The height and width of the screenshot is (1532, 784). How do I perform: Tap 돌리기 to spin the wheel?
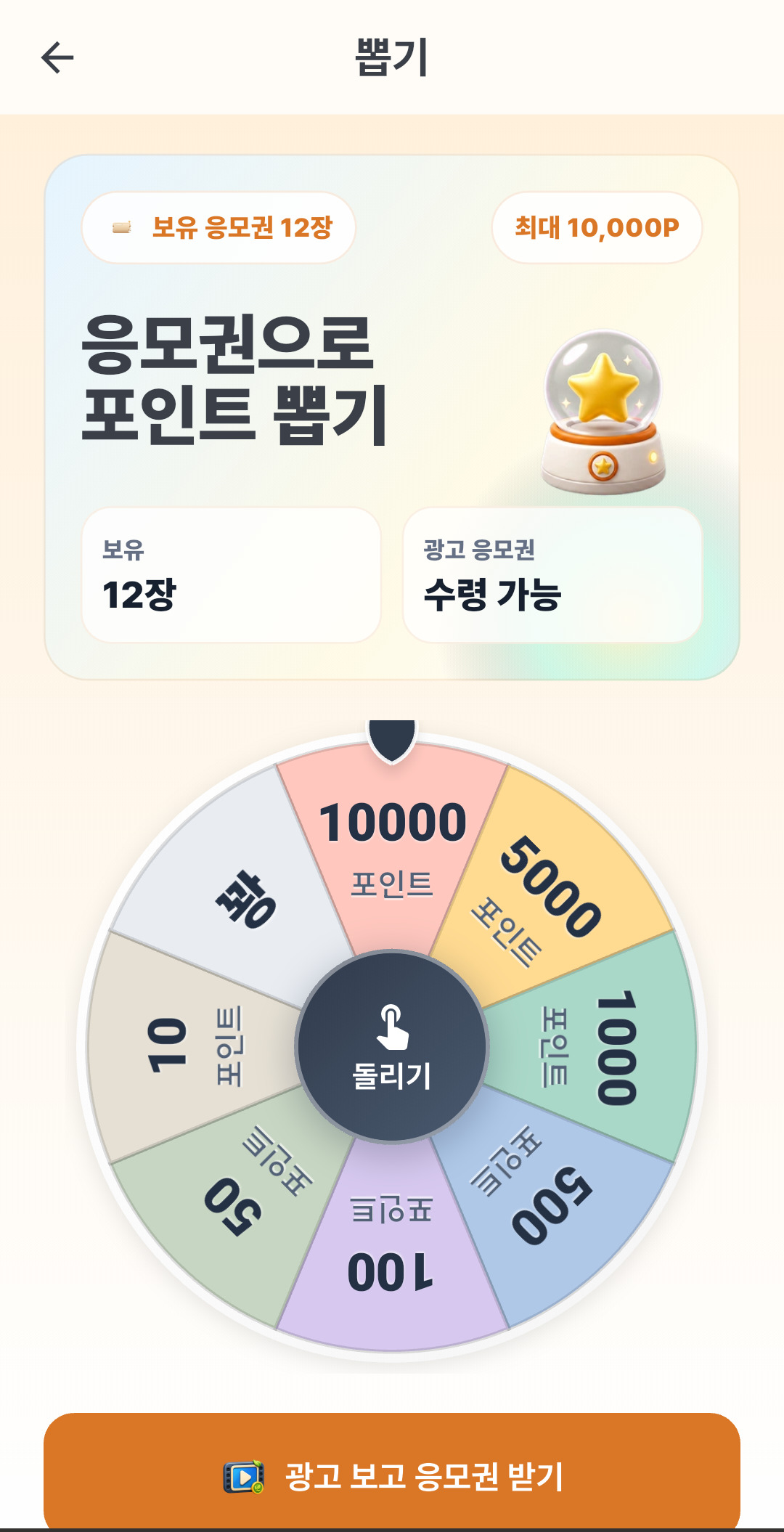point(392,1046)
